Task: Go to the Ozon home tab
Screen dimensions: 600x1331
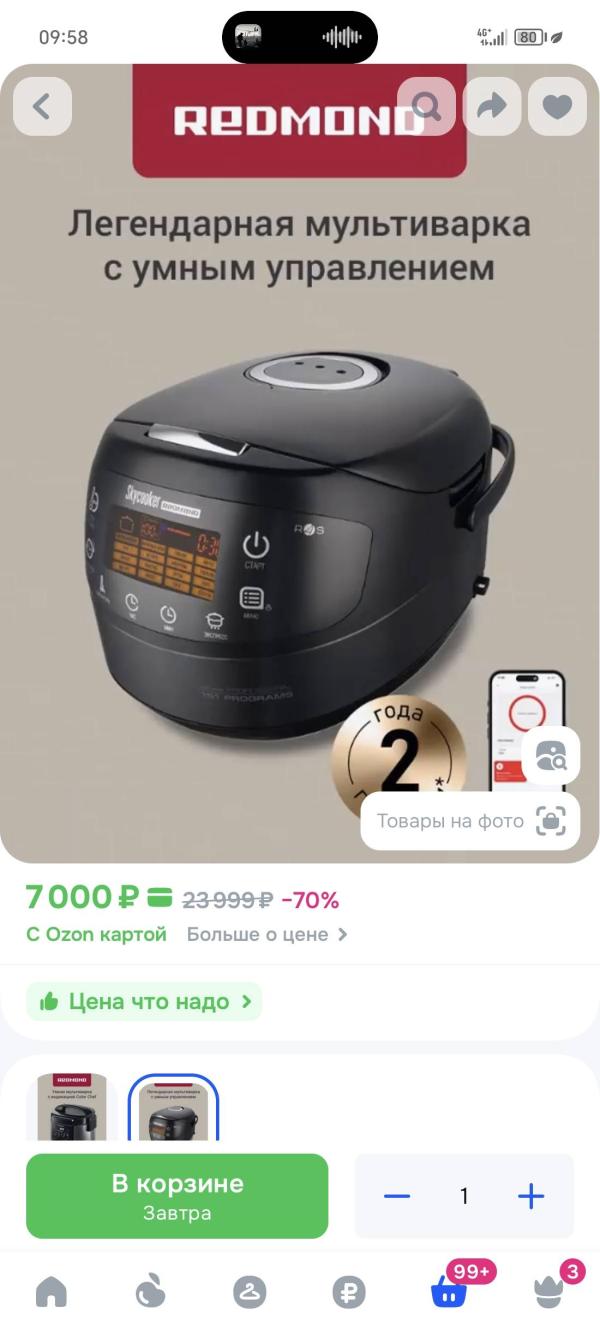Action: (52, 1292)
